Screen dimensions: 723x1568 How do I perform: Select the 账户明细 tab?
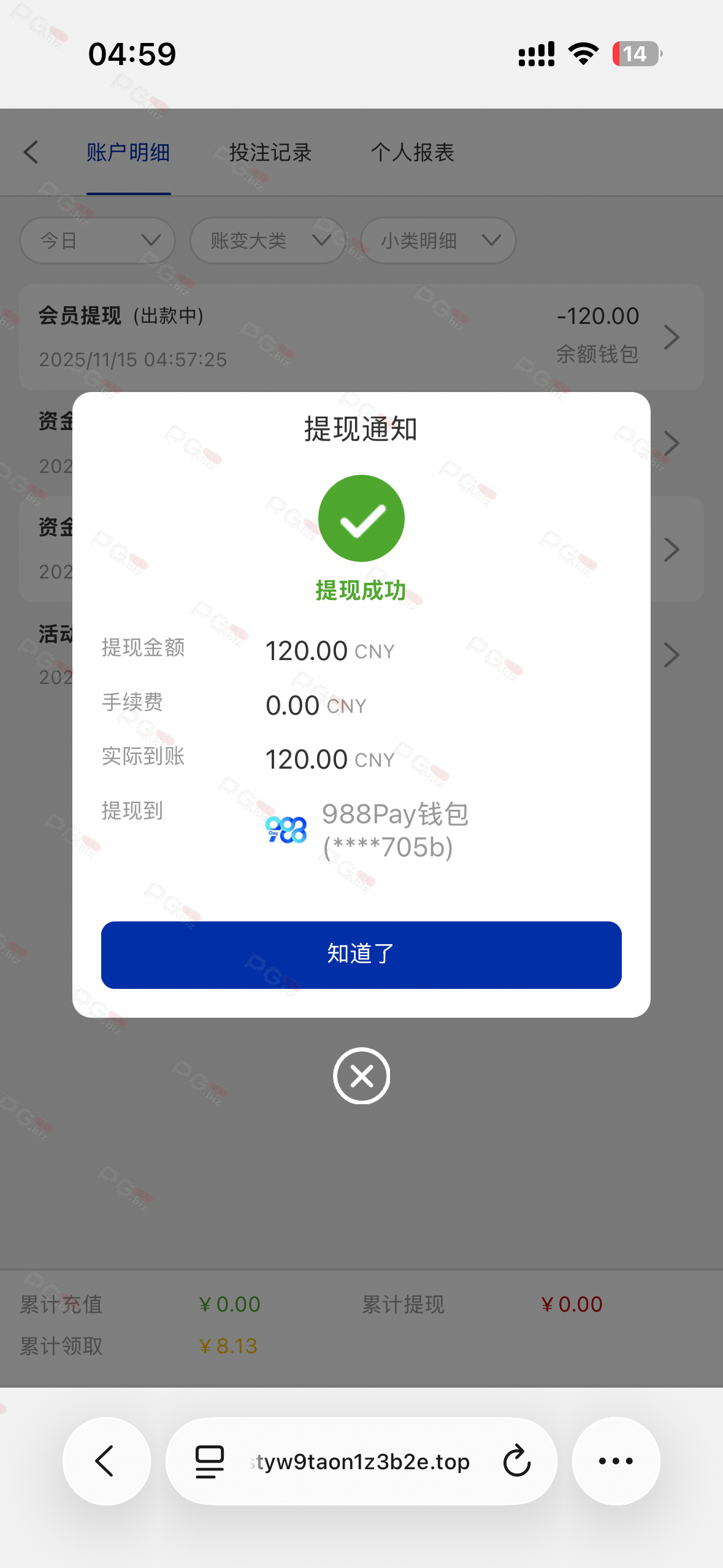[128, 152]
